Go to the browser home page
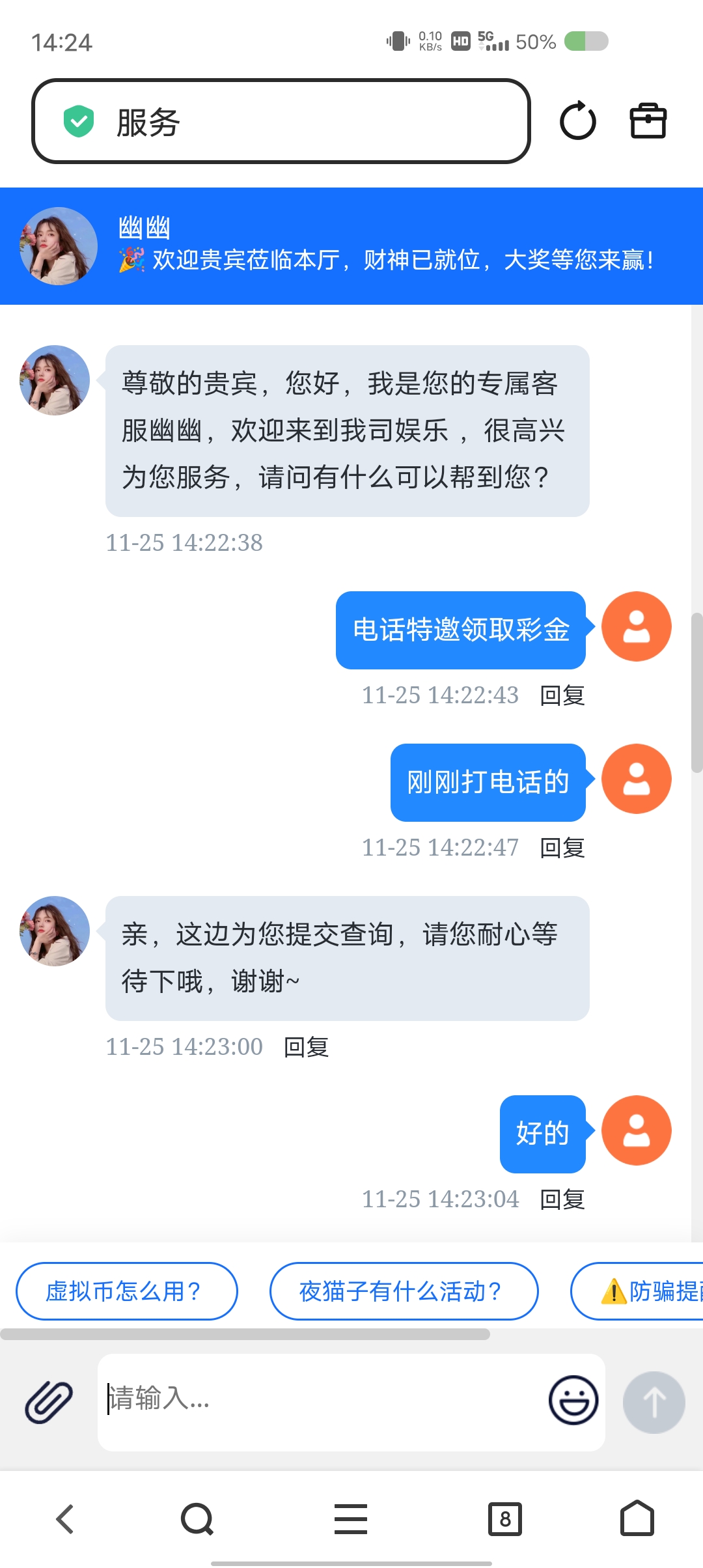 pyautogui.click(x=637, y=1519)
